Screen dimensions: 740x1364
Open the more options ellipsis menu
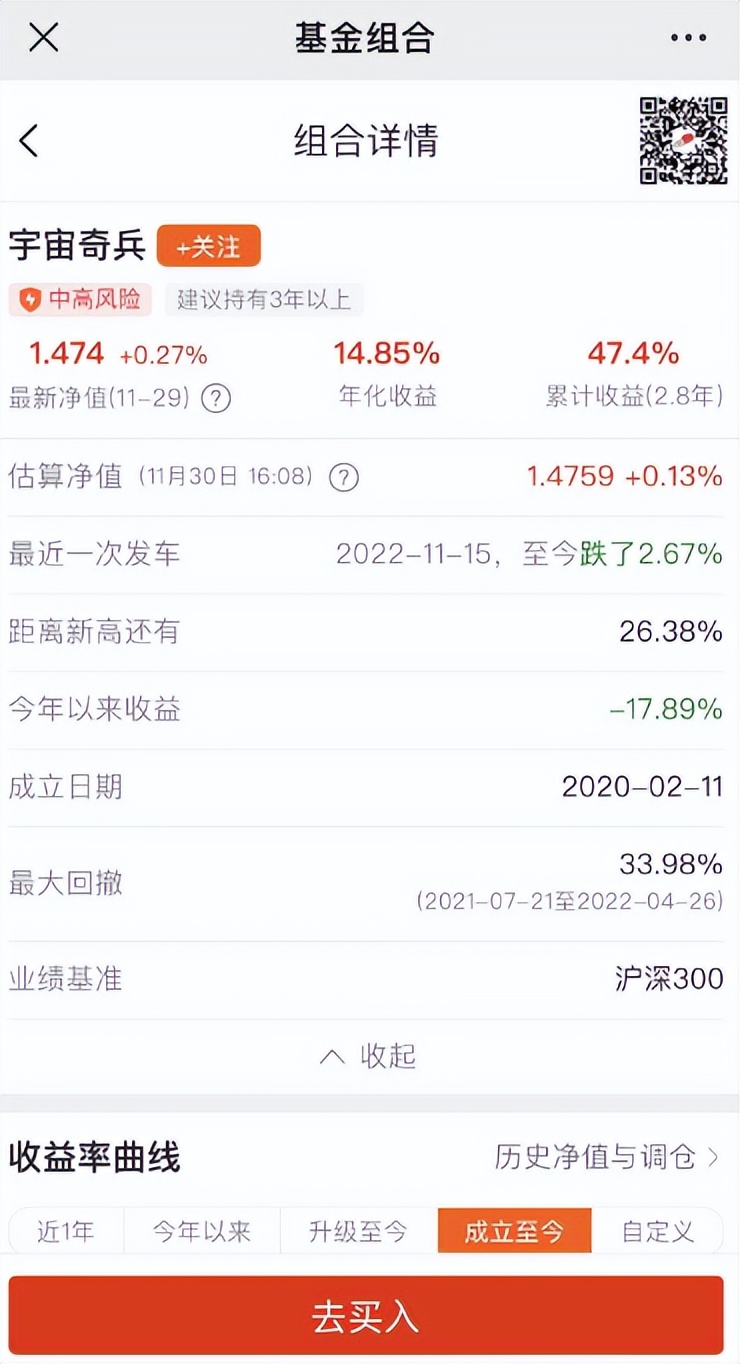[x=687, y=38]
